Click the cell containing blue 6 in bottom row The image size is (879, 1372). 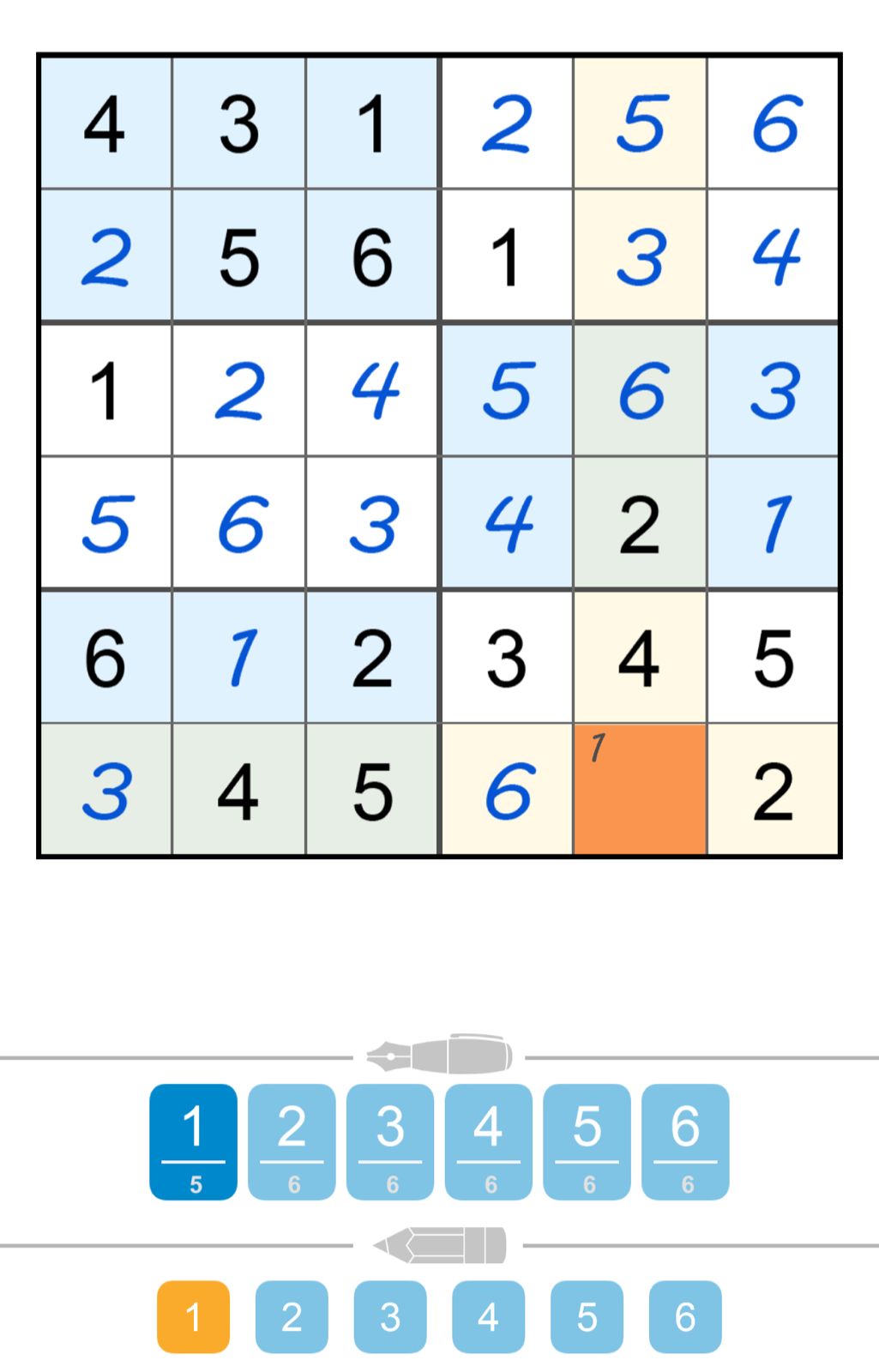(507, 791)
